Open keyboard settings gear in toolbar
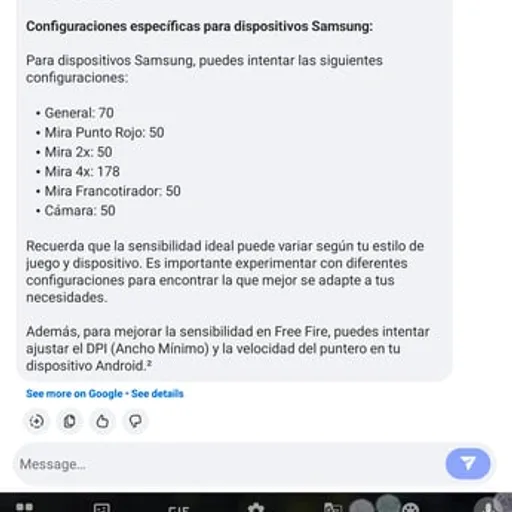 pyautogui.click(x=256, y=507)
